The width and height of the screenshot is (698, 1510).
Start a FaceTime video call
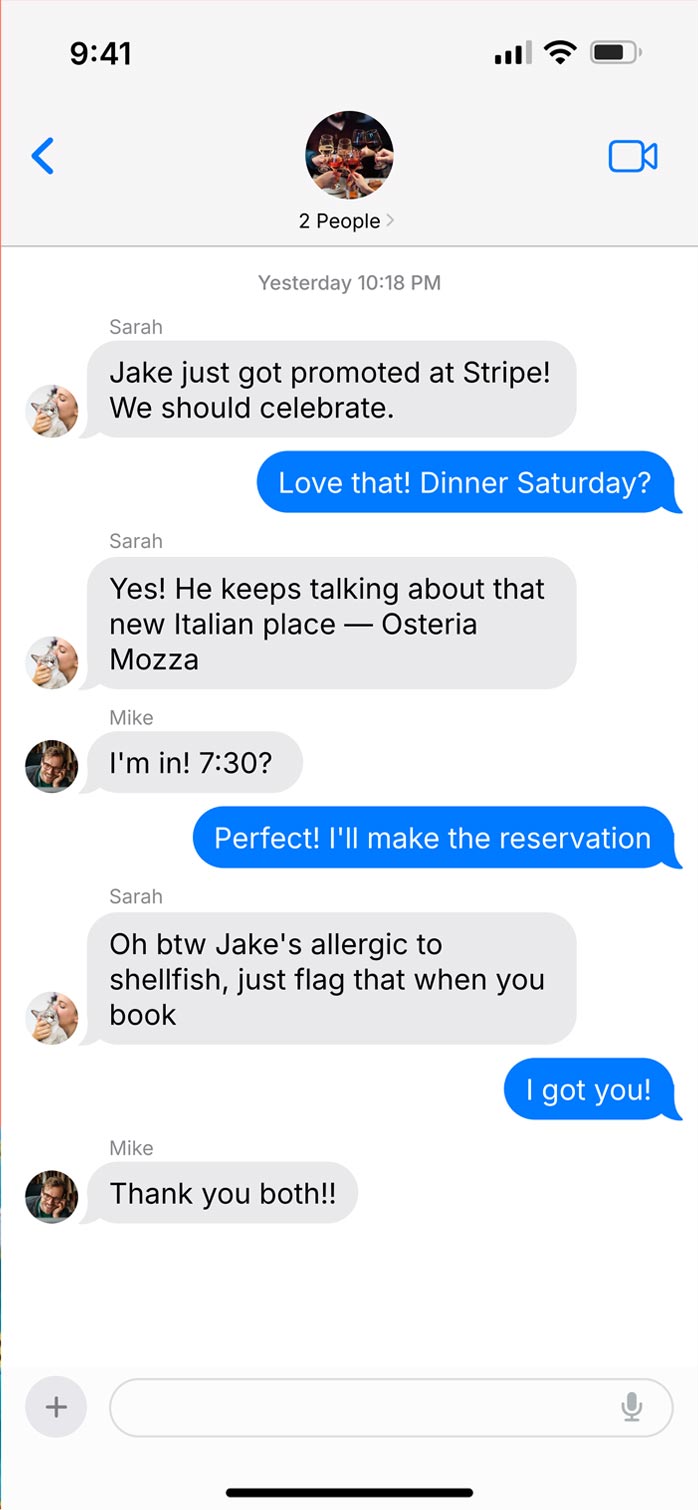pyautogui.click(x=633, y=157)
